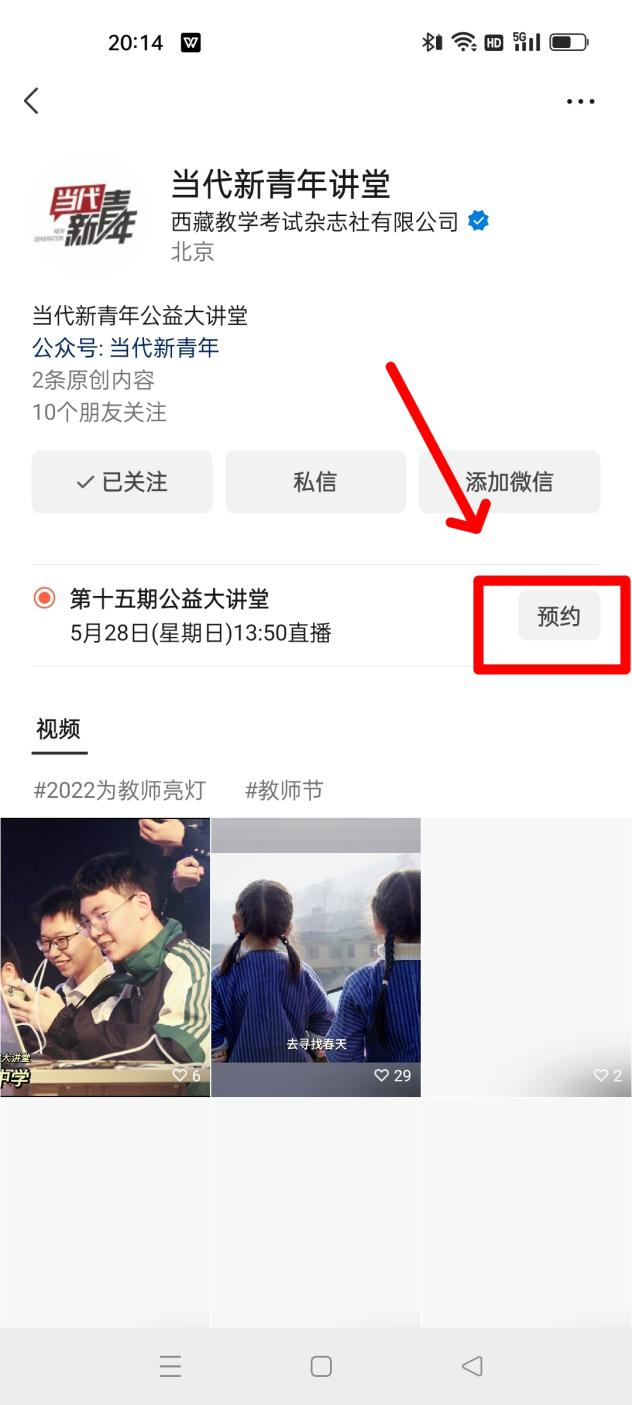
Task: Open hashtag #2022为教师亮灯
Action: coord(119,790)
